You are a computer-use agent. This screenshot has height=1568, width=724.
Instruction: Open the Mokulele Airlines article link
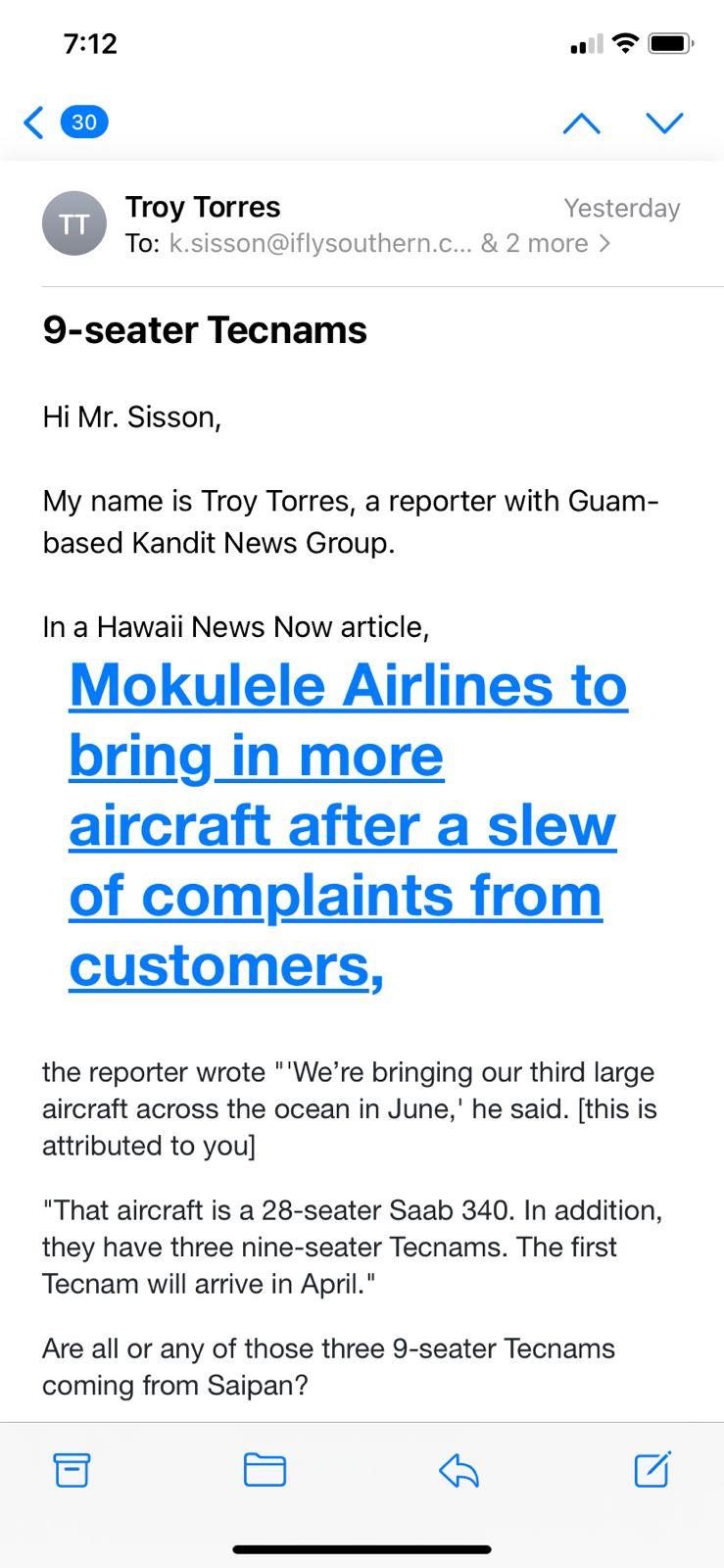[348, 824]
